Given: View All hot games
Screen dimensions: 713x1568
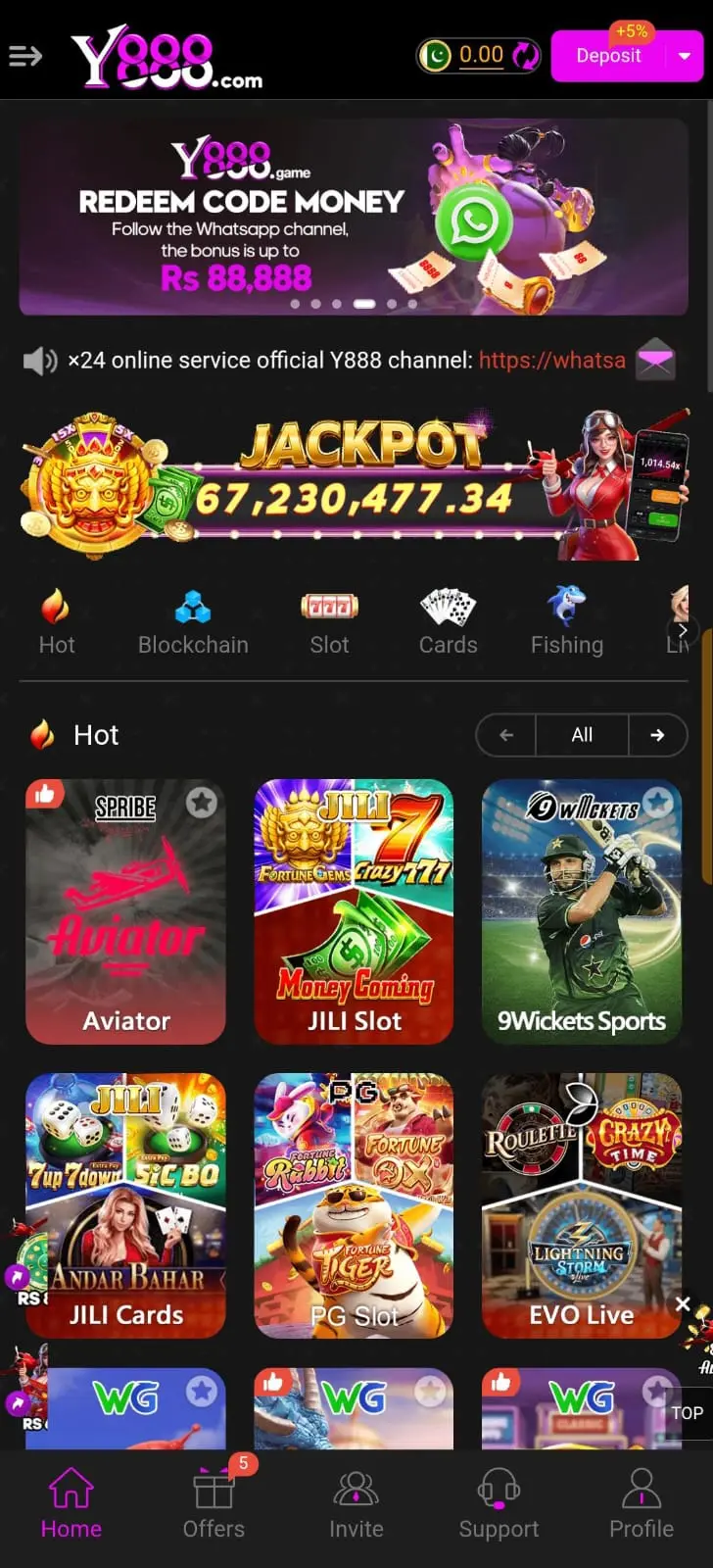Looking at the screenshot, I should tap(582, 735).
